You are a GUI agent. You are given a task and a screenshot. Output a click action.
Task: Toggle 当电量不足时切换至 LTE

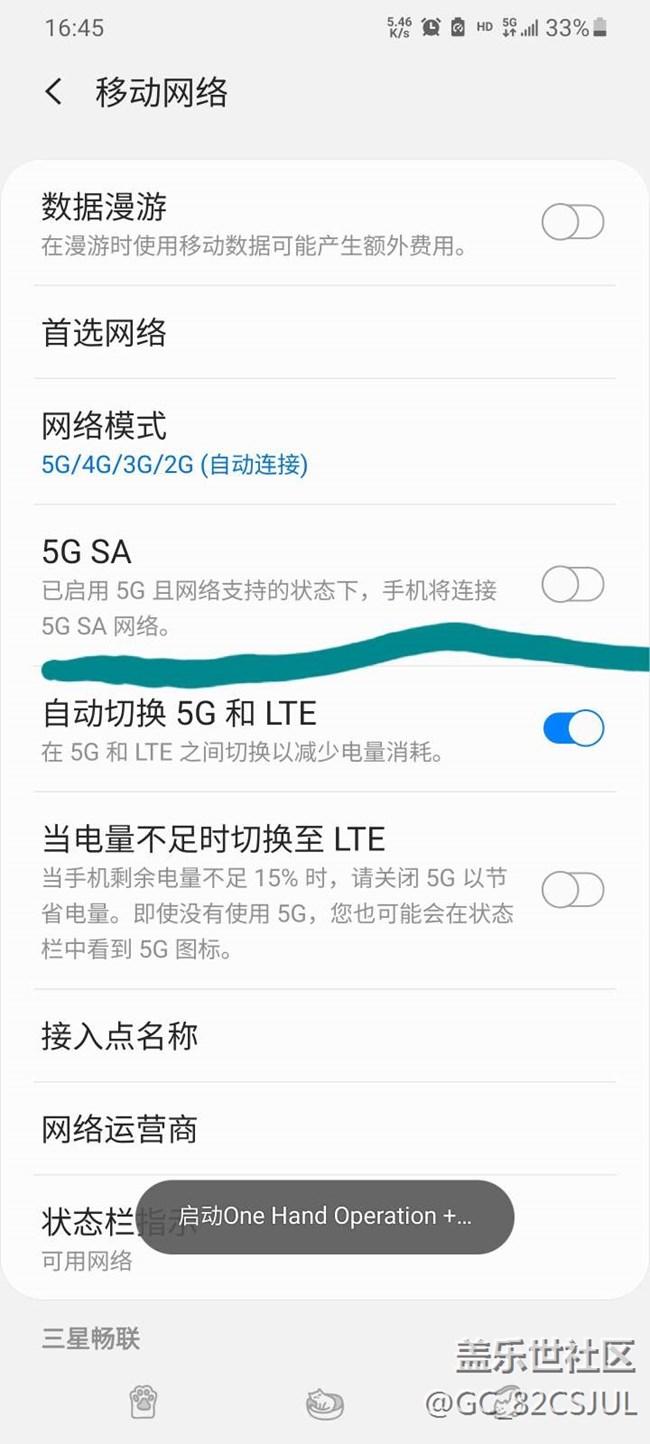(573, 889)
